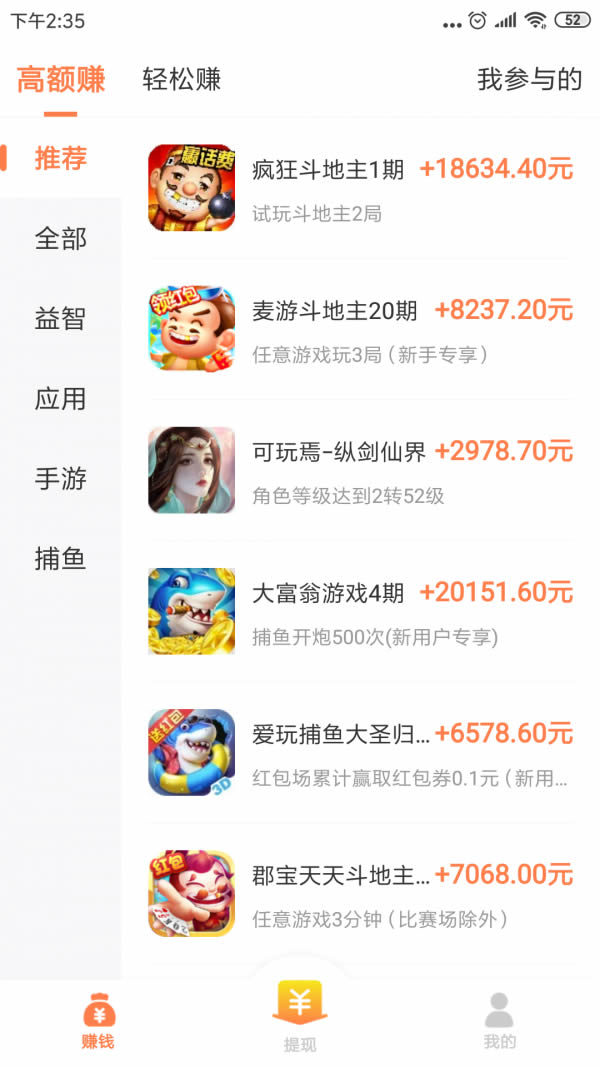The image size is (600, 1067).
Task: Open 麦游斗地主20期 task
Action: pyautogui.click(x=361, y=329)
